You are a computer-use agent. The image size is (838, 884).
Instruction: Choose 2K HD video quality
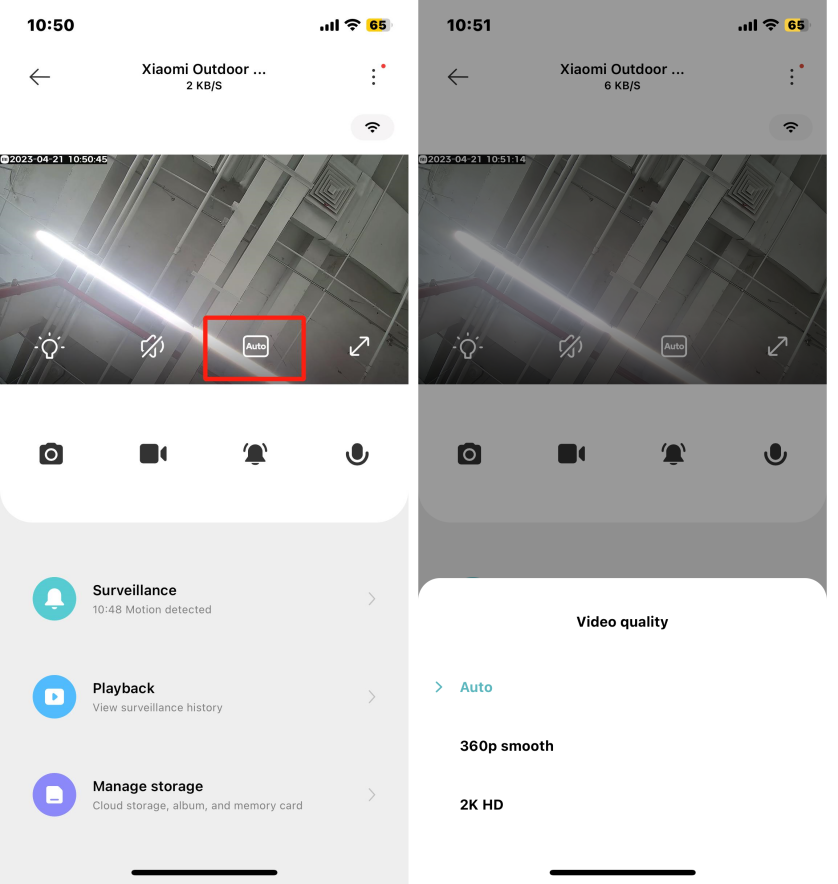pos(481,804)
